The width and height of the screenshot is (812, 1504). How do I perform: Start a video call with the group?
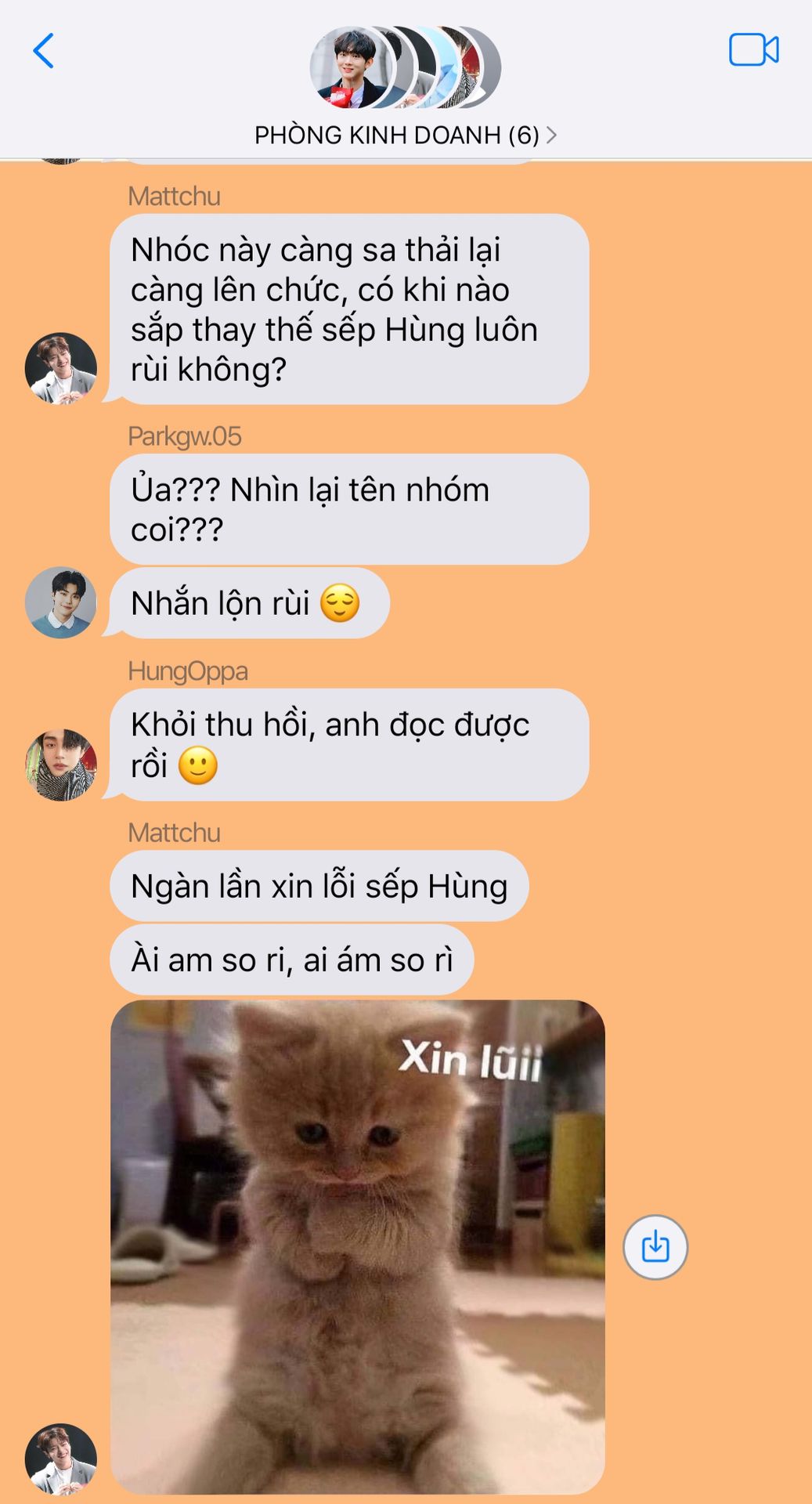pyautogui.click(x=753, y=50)
